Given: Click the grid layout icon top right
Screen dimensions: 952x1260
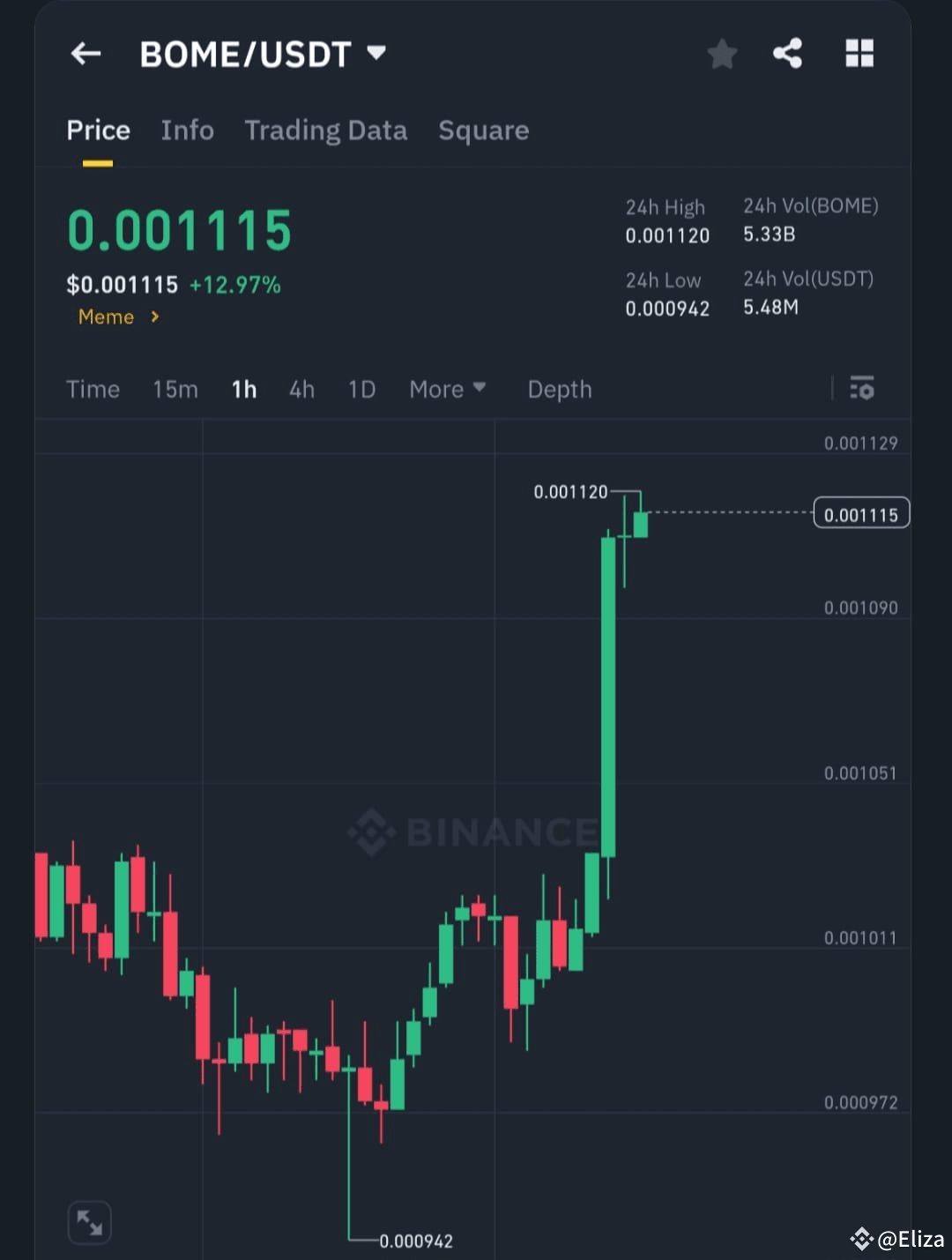Looking at the screenshot, I should (859, 53).
